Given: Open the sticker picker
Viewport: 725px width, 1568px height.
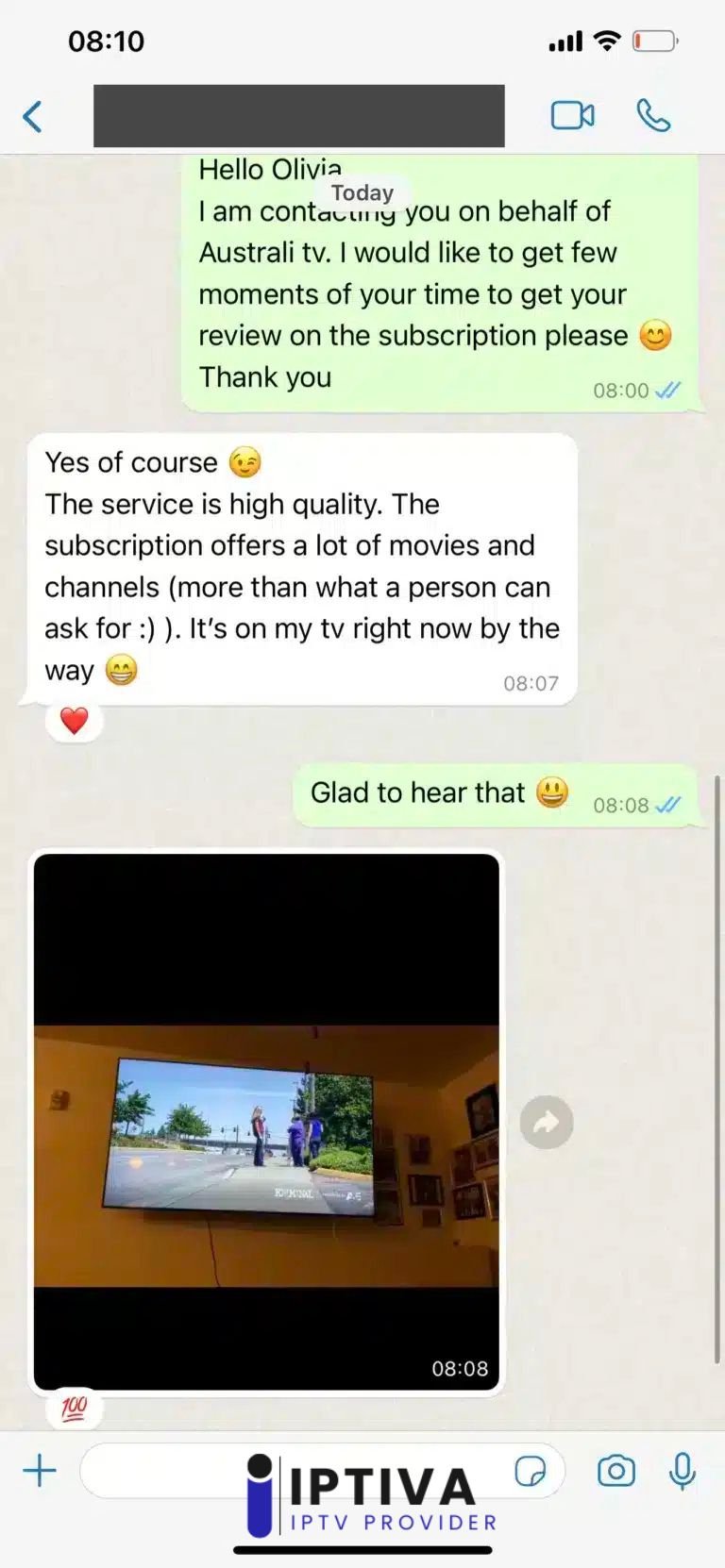Looking at the screenshot, I should (x=531, y=1470).
